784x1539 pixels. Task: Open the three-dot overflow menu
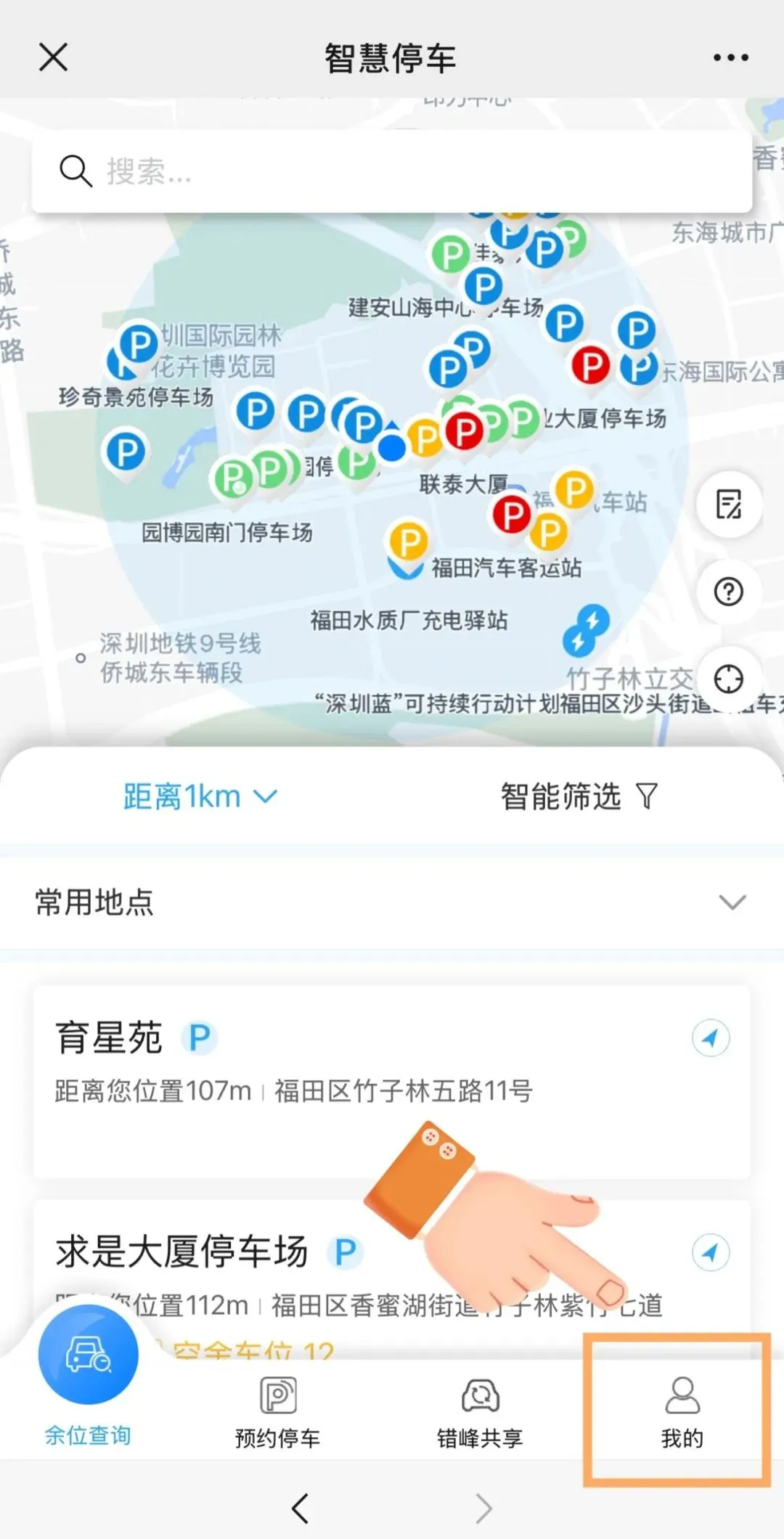click(730, 57)
